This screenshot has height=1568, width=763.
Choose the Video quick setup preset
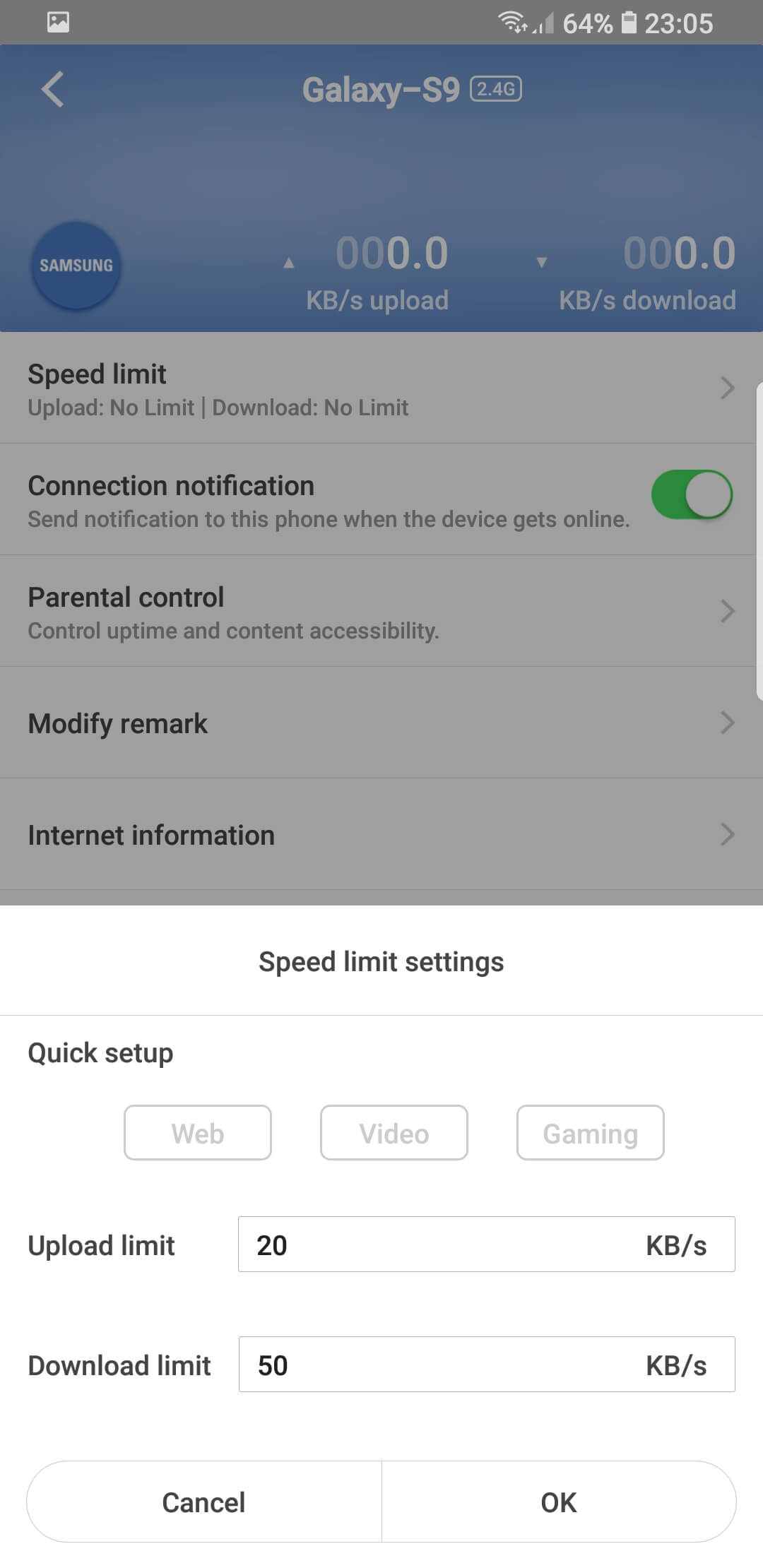tap(394, 1133)
